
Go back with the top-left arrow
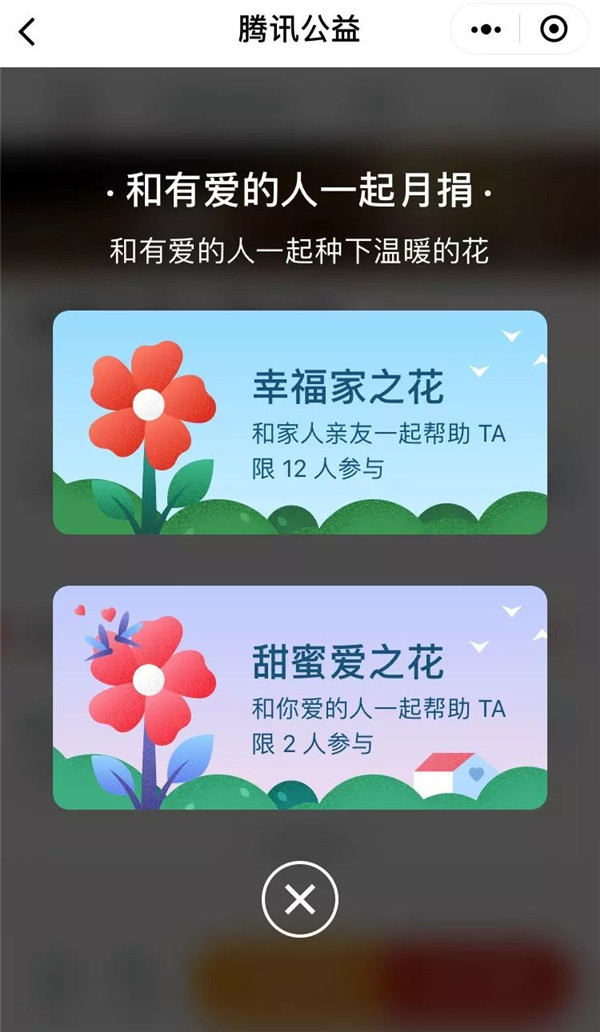pyautogui.click(x=28, y=32)
